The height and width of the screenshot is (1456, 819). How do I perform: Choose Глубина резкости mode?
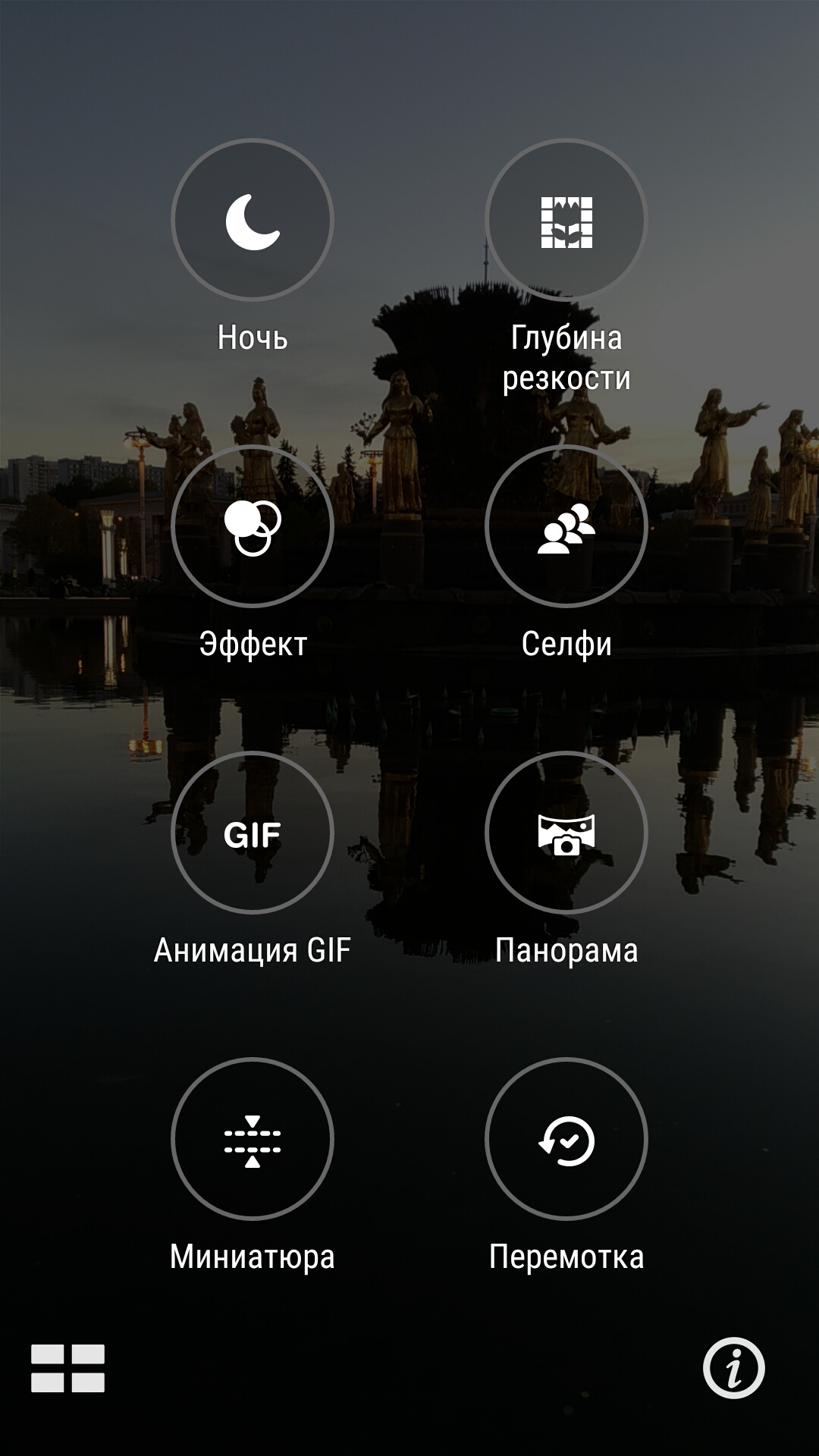click(566, 221)
